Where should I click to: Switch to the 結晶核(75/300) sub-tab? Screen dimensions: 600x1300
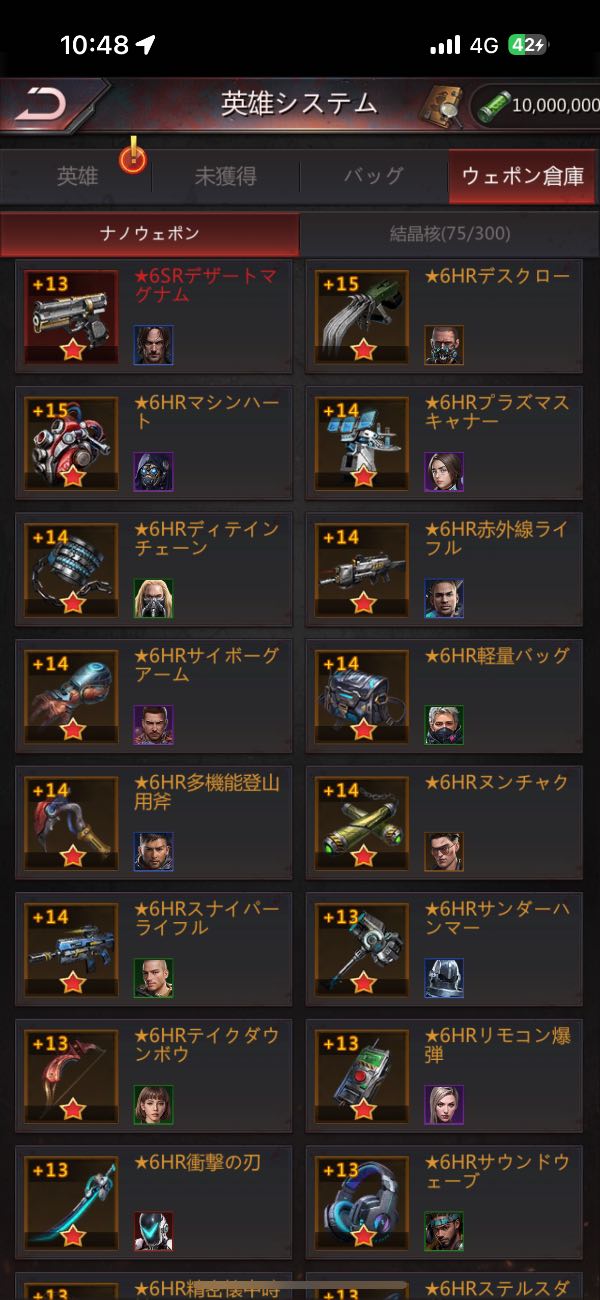pyautogui.click(x=450, y=234)
